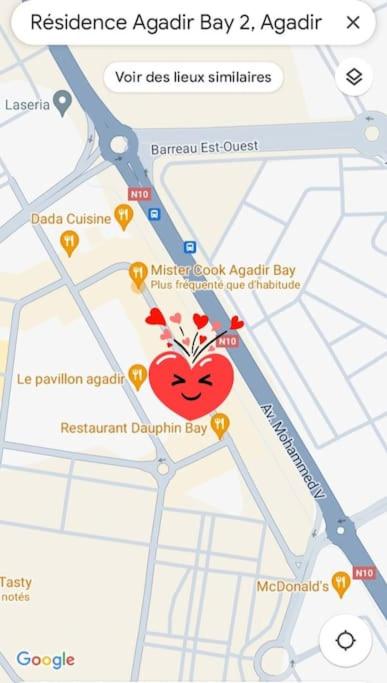Select Le pavillon agadir restaurant pin

tap(138, 377)
